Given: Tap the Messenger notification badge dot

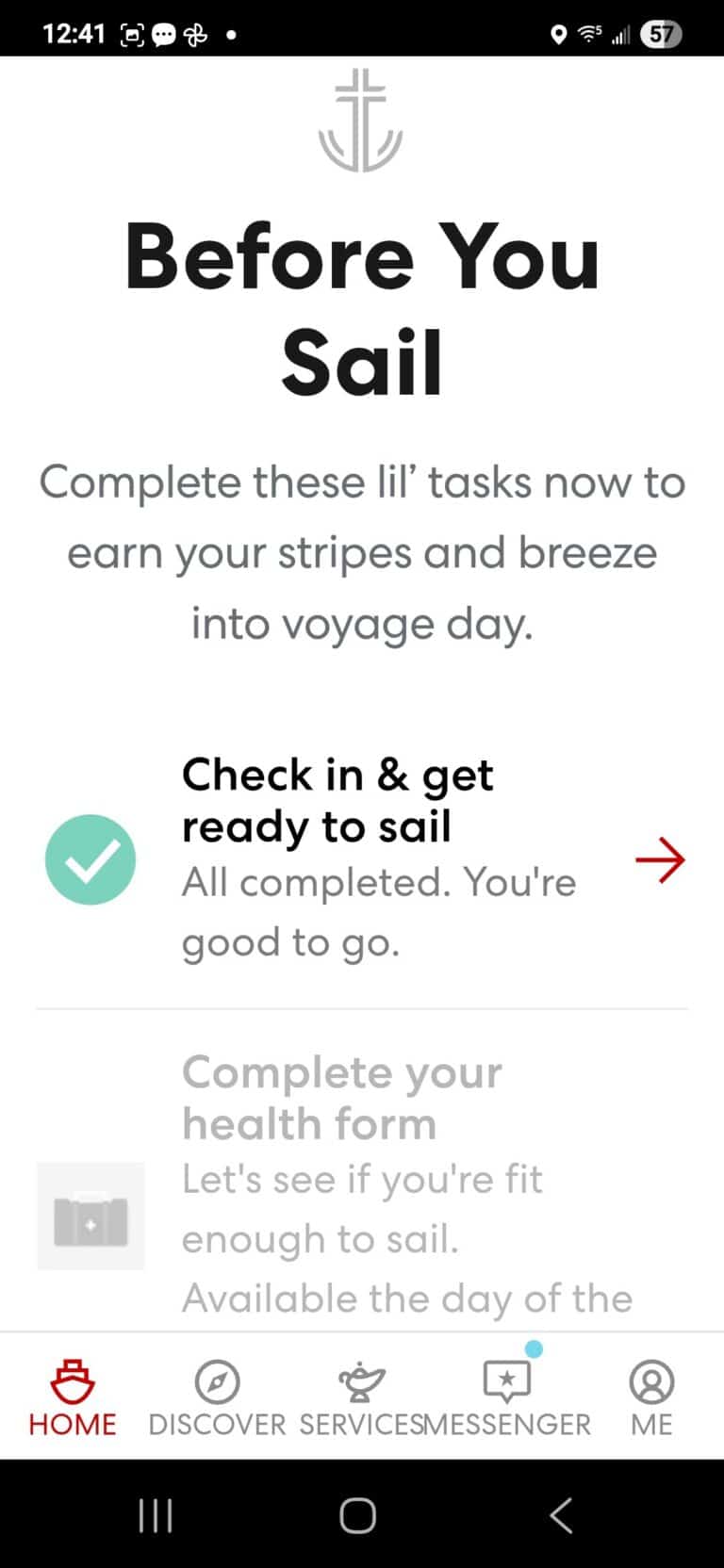Looking at the screenshot, I should (x=535, y=1349).
